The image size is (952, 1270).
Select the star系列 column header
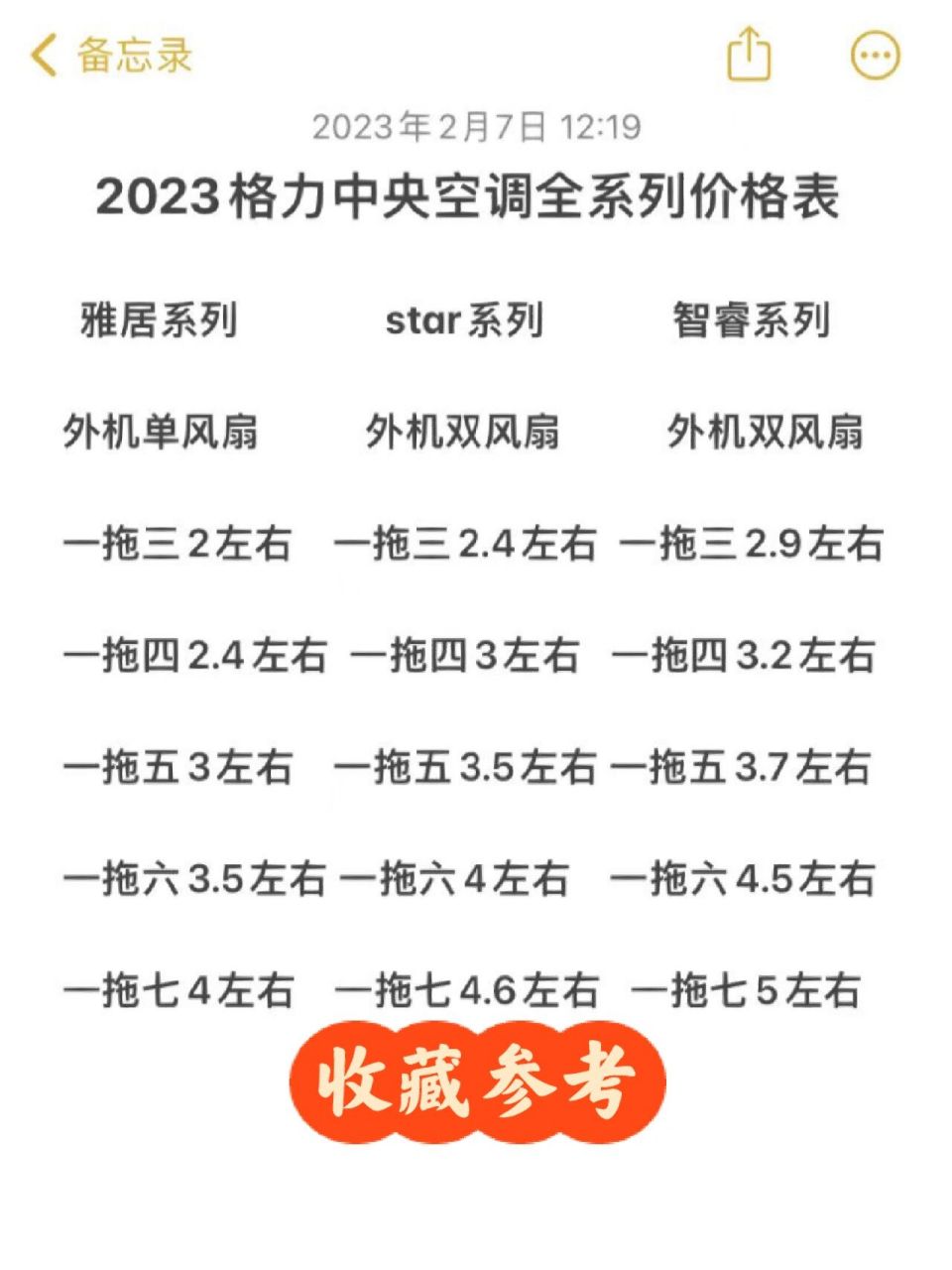pos(464,317)
